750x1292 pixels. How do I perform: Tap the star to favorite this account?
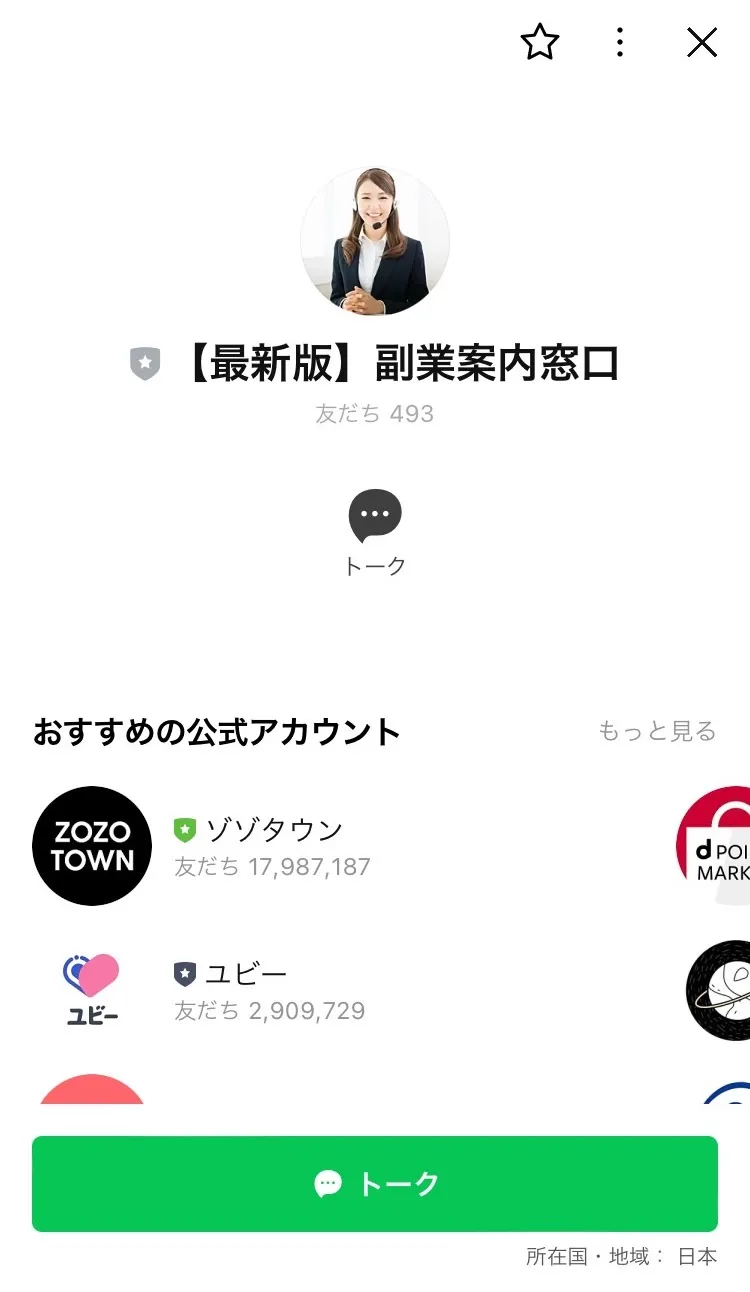tap(540, 42)
